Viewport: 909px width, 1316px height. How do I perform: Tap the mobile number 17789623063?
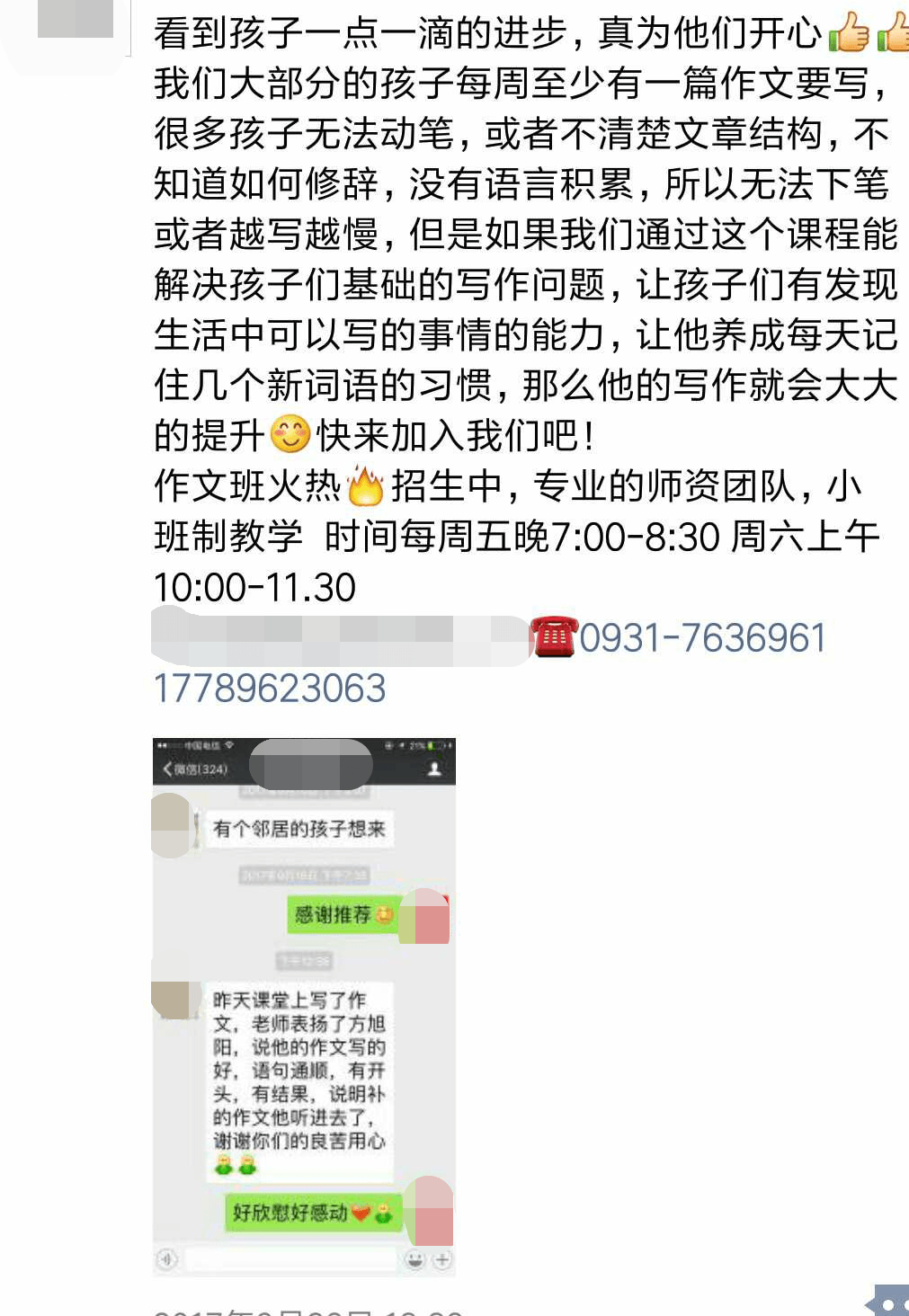[x=270, y=689]
